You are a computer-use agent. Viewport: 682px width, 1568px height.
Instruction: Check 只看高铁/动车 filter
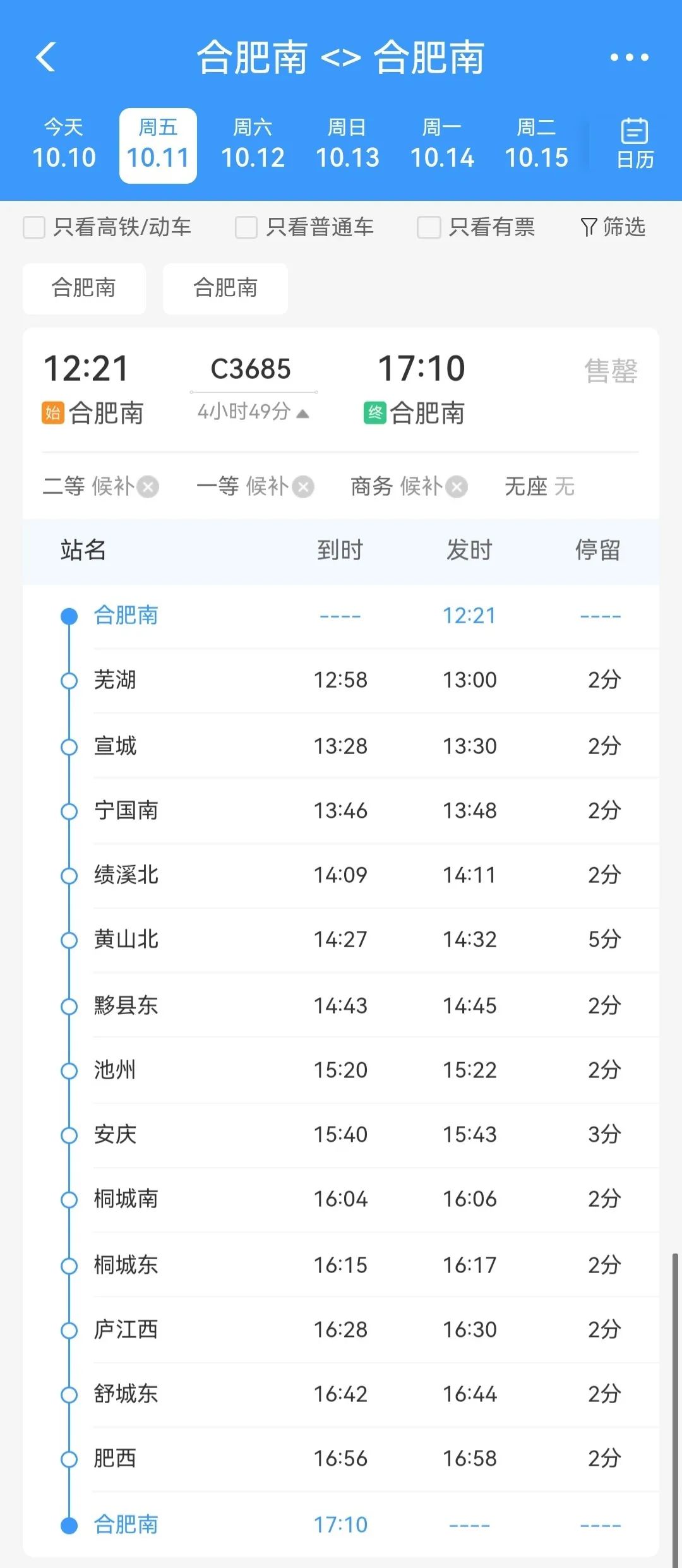(x=107, y=227)
